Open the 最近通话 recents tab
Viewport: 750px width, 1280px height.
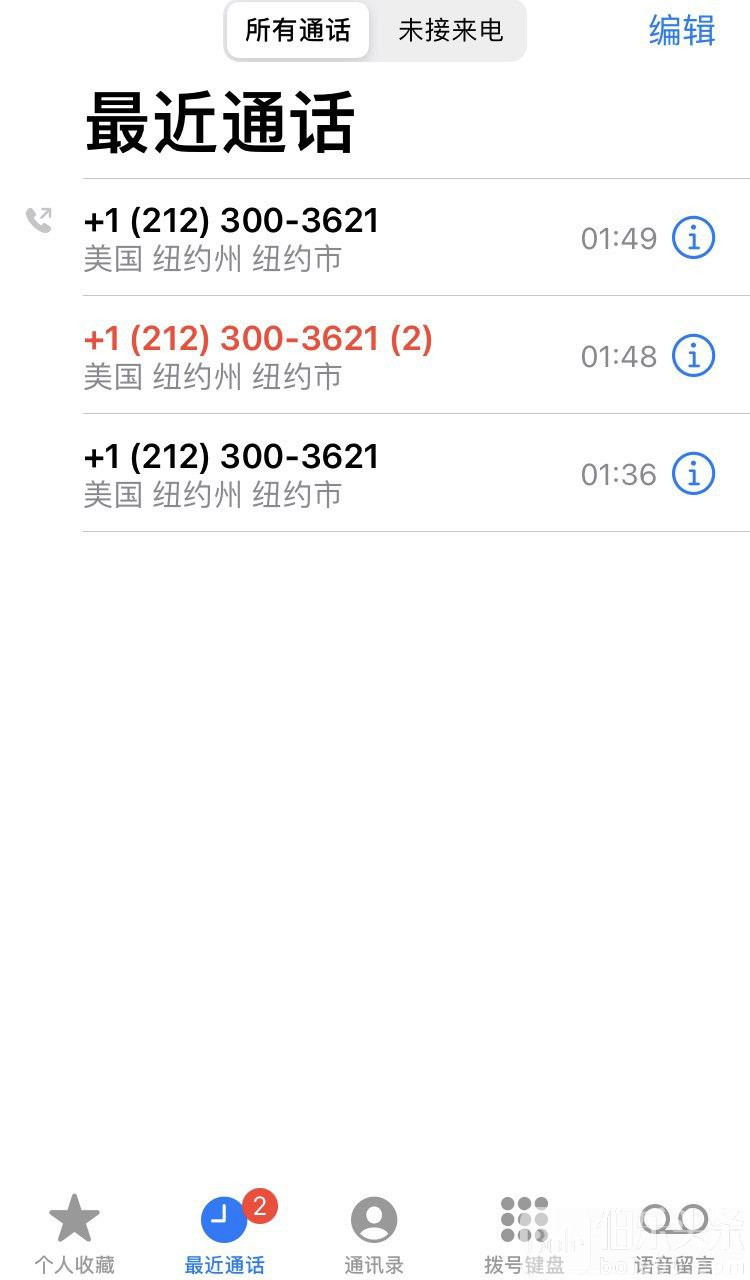pos(225,1234)
